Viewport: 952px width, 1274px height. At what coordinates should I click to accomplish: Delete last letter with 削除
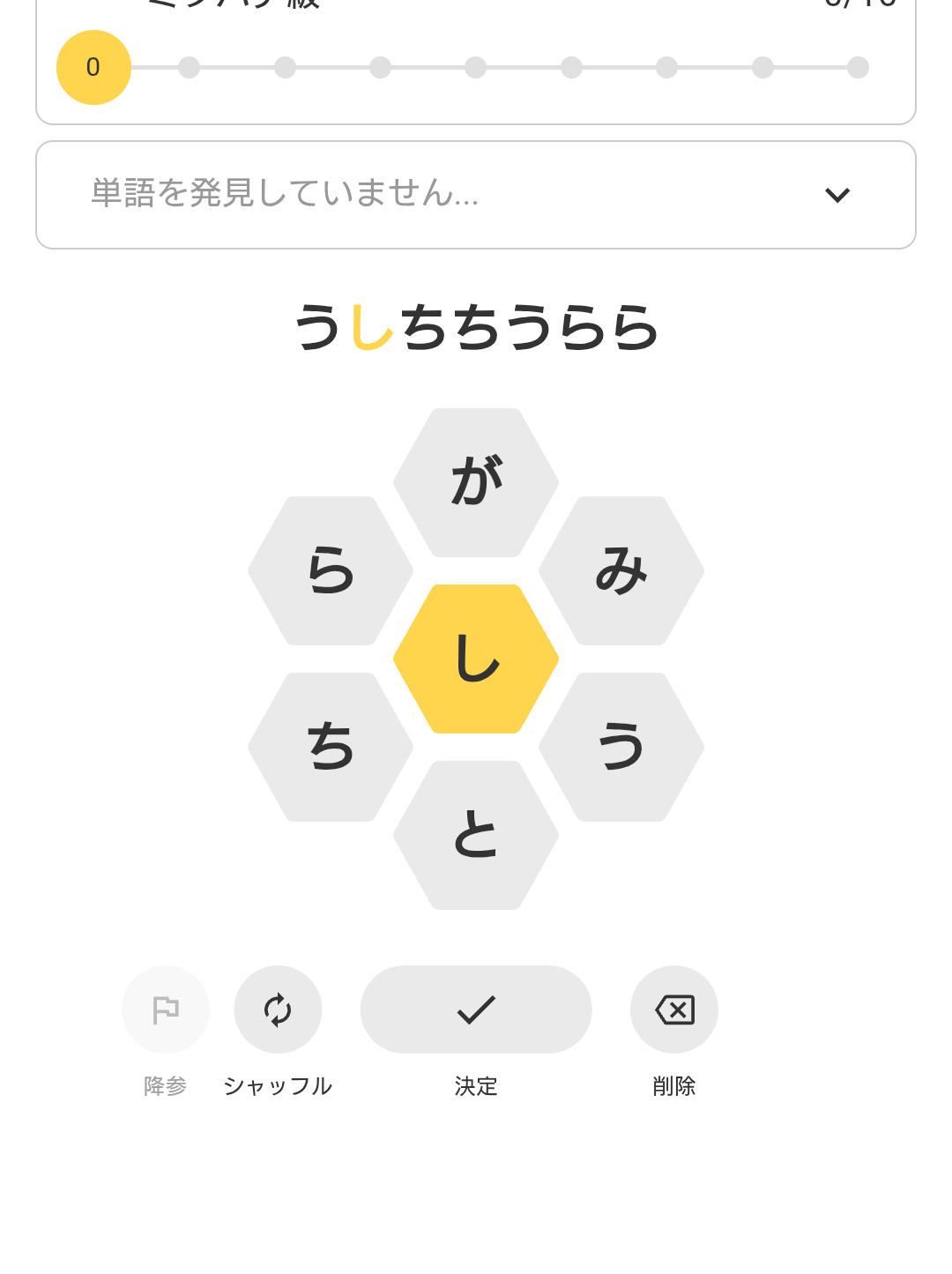[x=674, y=1010]
